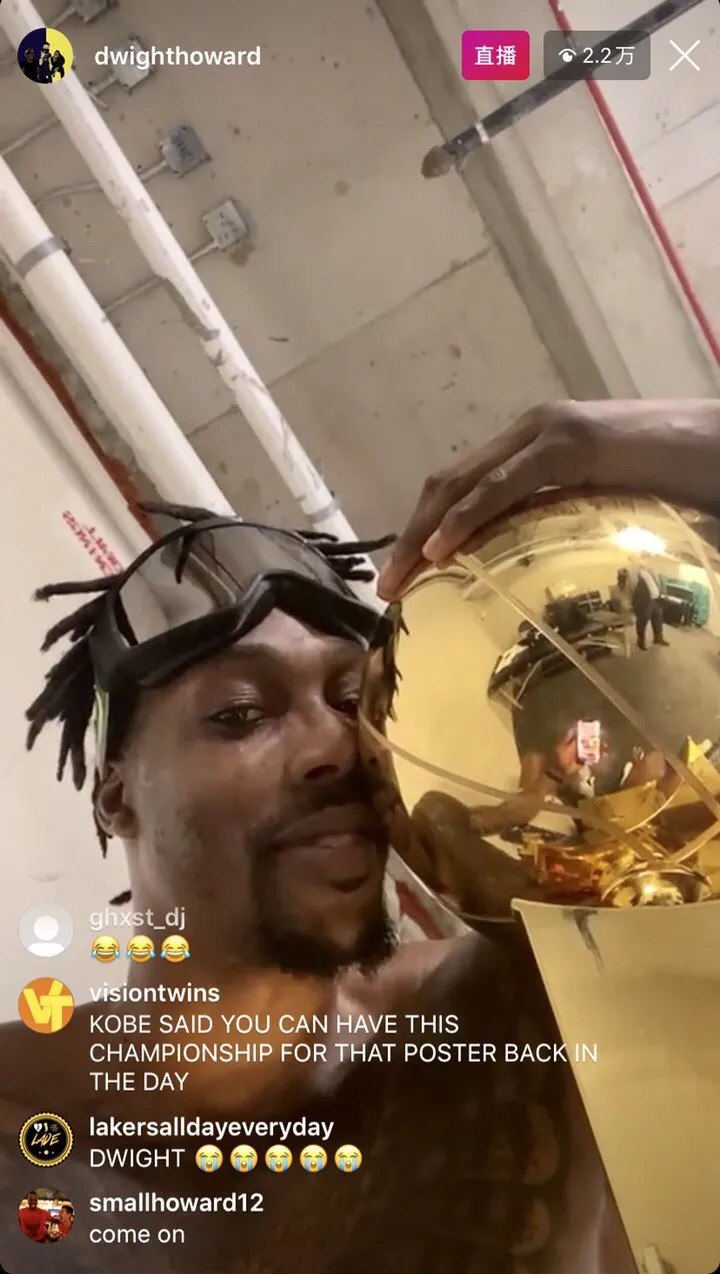Viewport: 720px width, 1274px height.
Task: Open viewer count list
Action: tap(597, 56)
